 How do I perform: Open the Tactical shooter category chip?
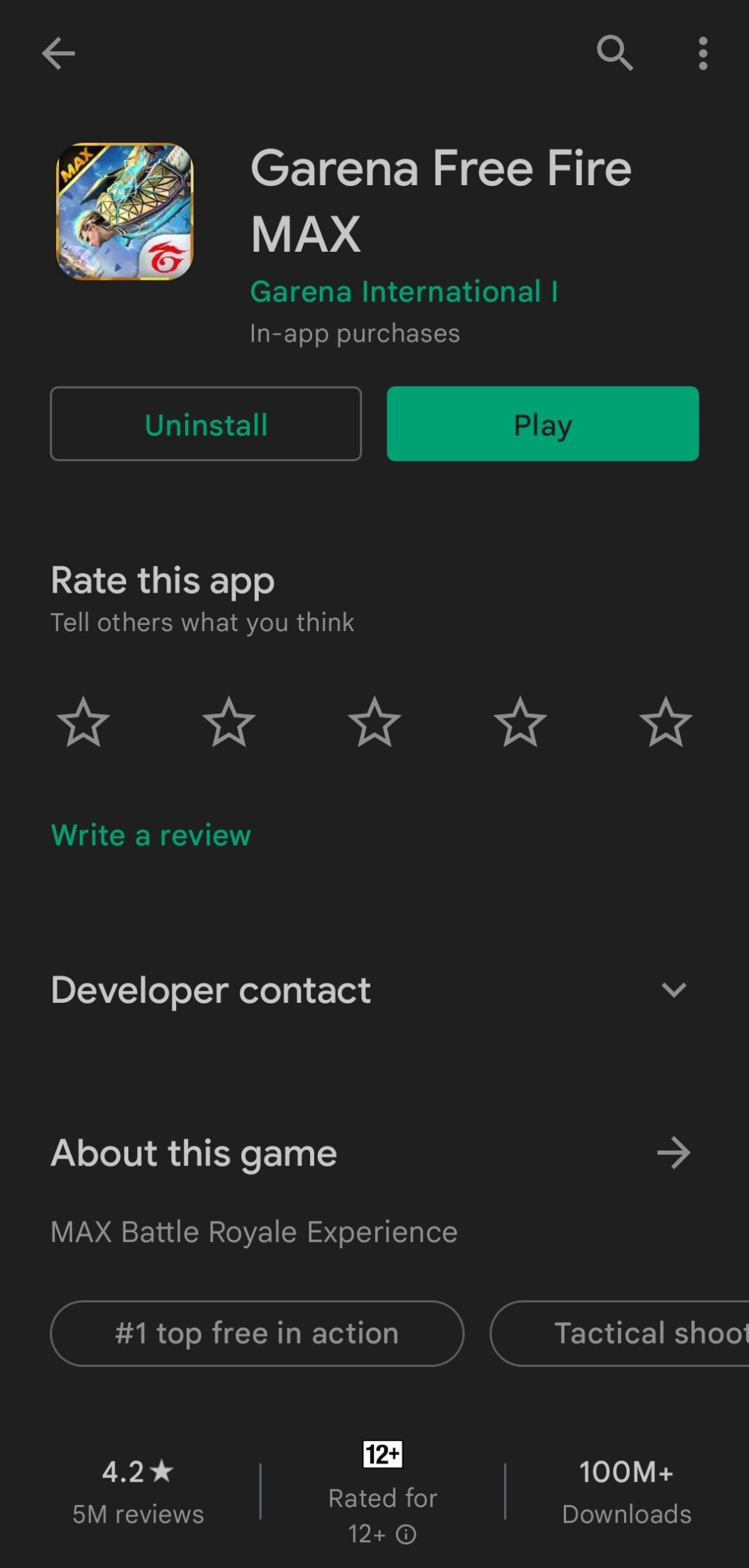[x=645, y=1333]
